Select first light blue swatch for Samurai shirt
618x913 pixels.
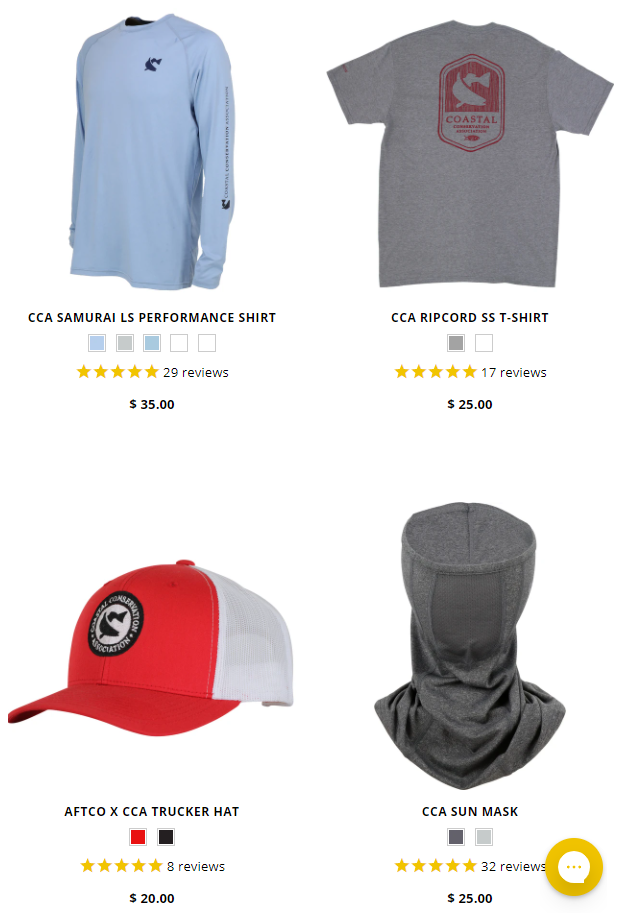[x=97, y=343]
